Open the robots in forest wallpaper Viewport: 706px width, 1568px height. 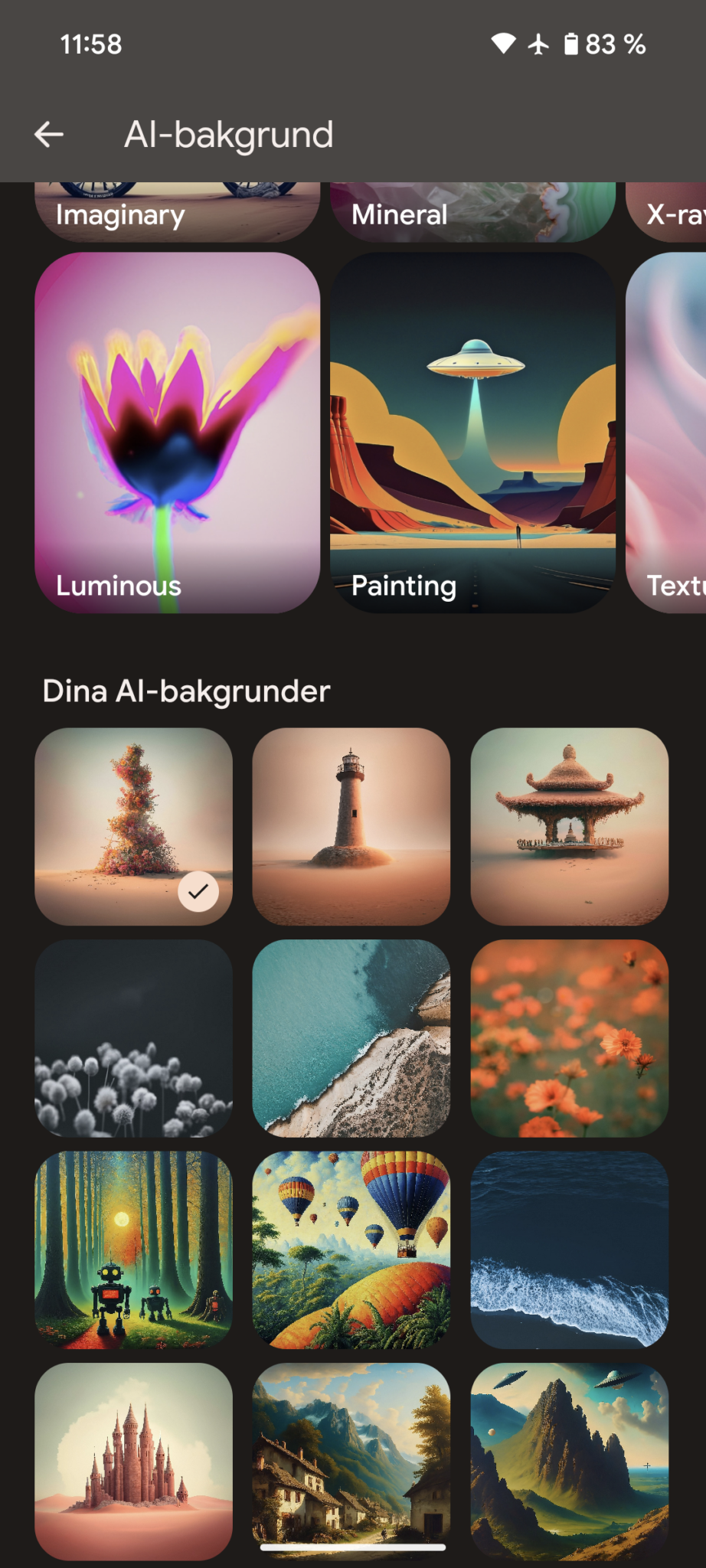(x=133, y=1249)
